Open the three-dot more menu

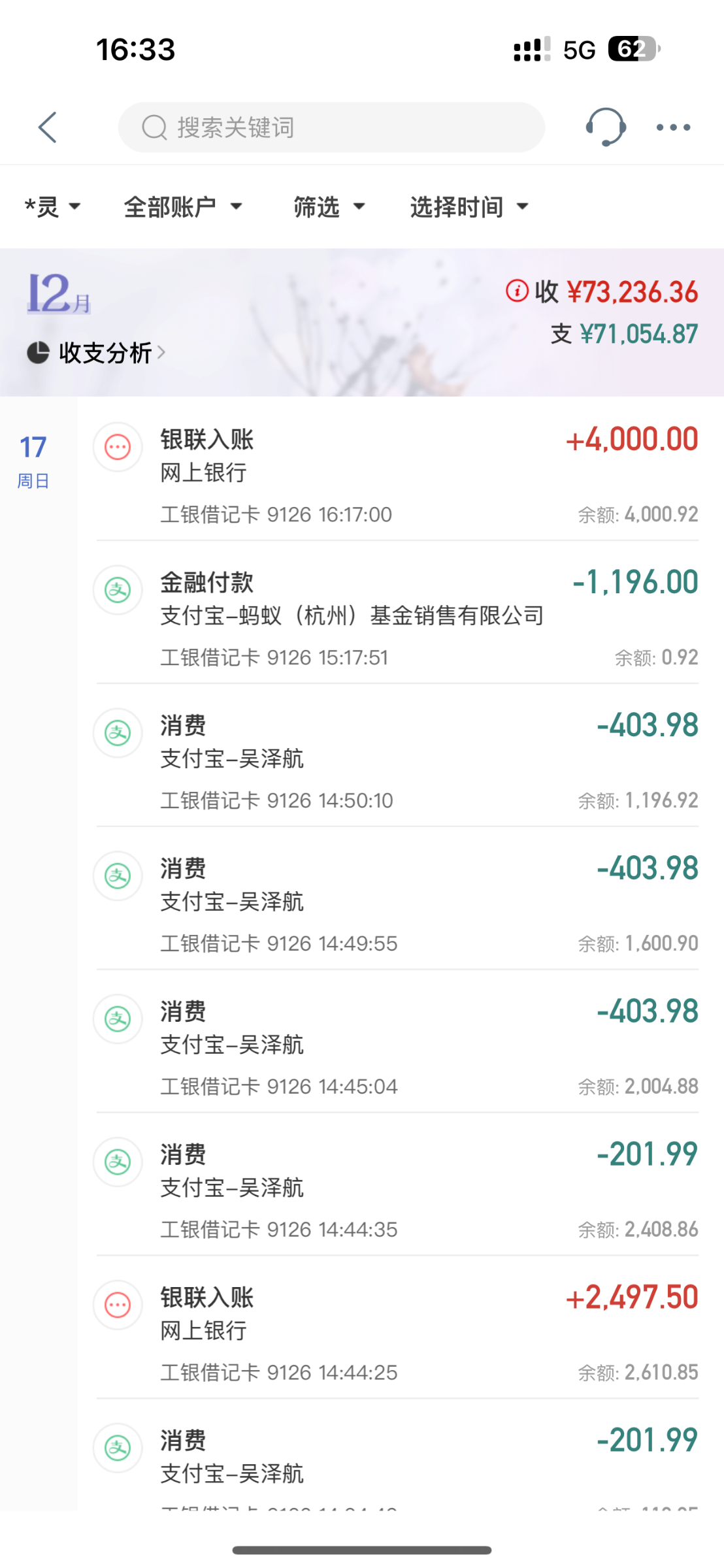pos(673,127)
